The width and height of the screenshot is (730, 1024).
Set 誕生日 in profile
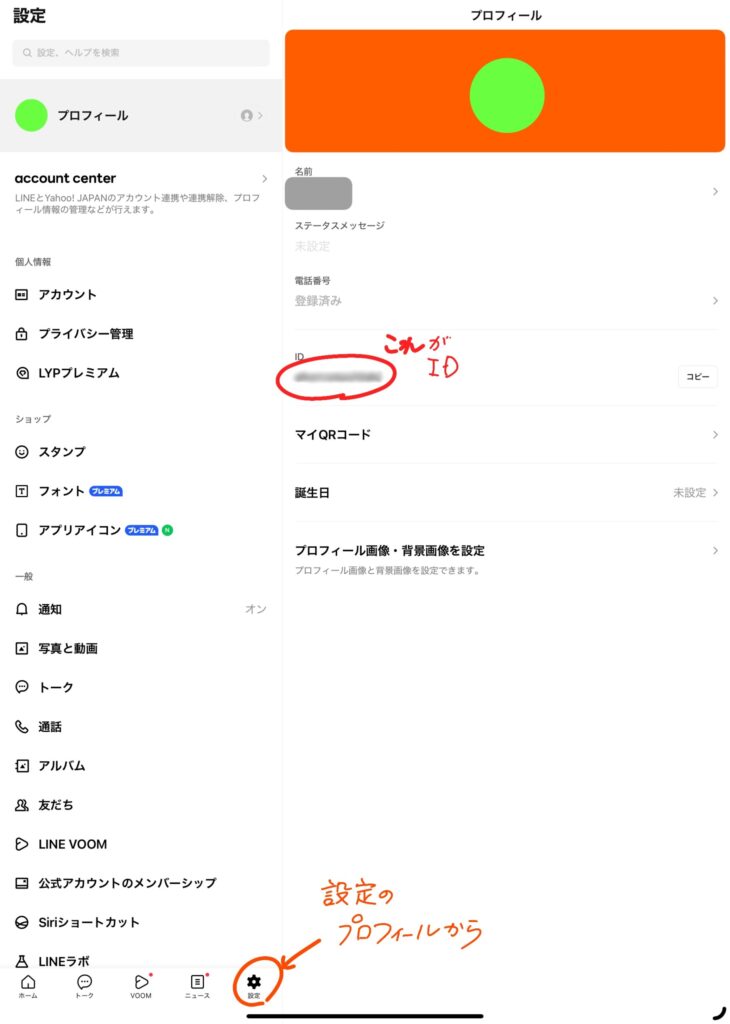505,493
